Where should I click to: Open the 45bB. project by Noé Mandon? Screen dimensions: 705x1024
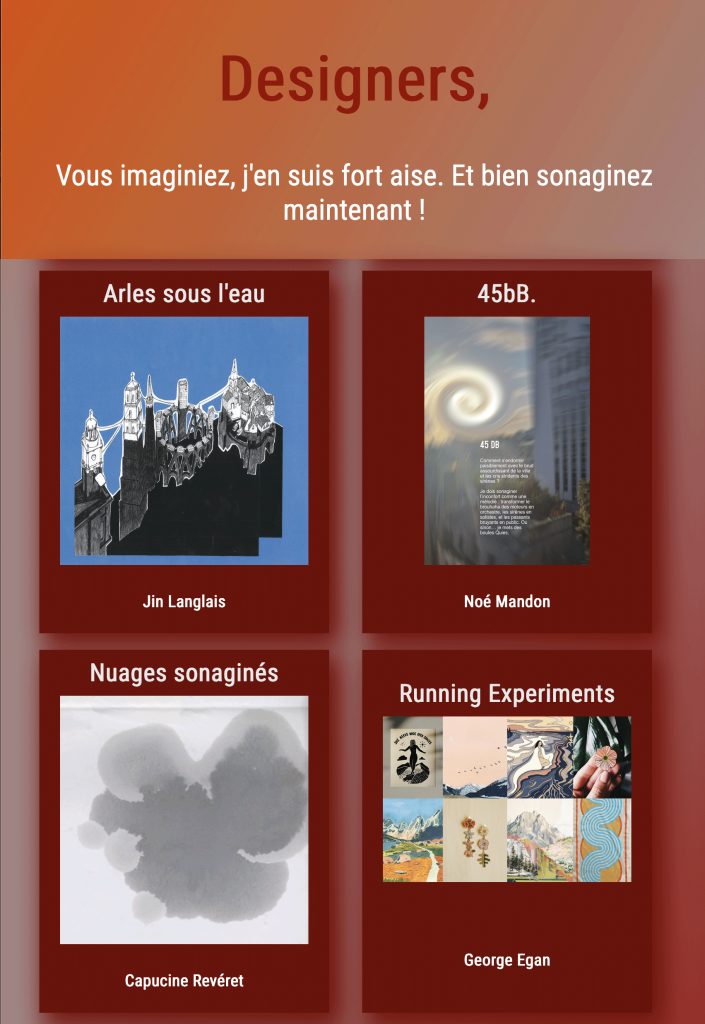(507, 441)
